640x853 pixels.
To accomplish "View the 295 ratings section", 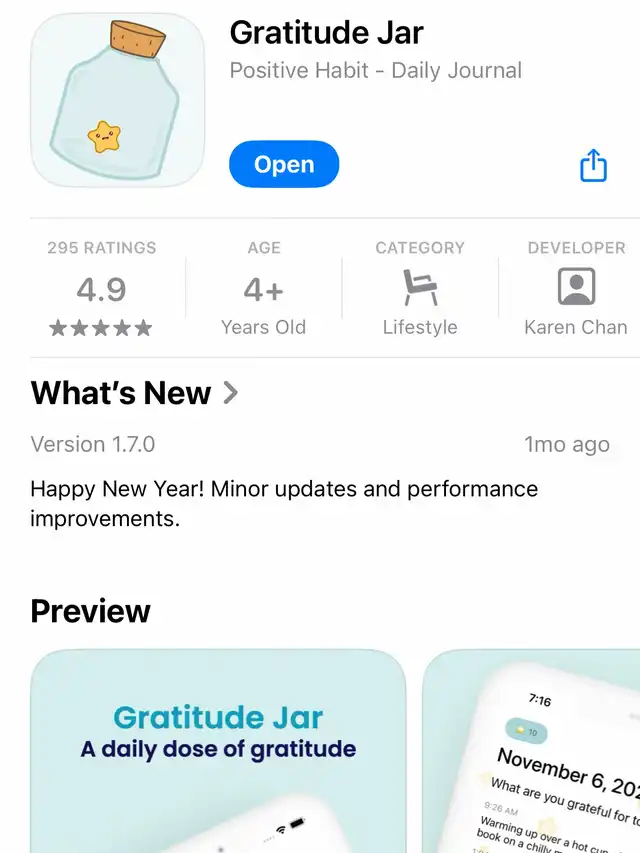I will tap(102, 289).
